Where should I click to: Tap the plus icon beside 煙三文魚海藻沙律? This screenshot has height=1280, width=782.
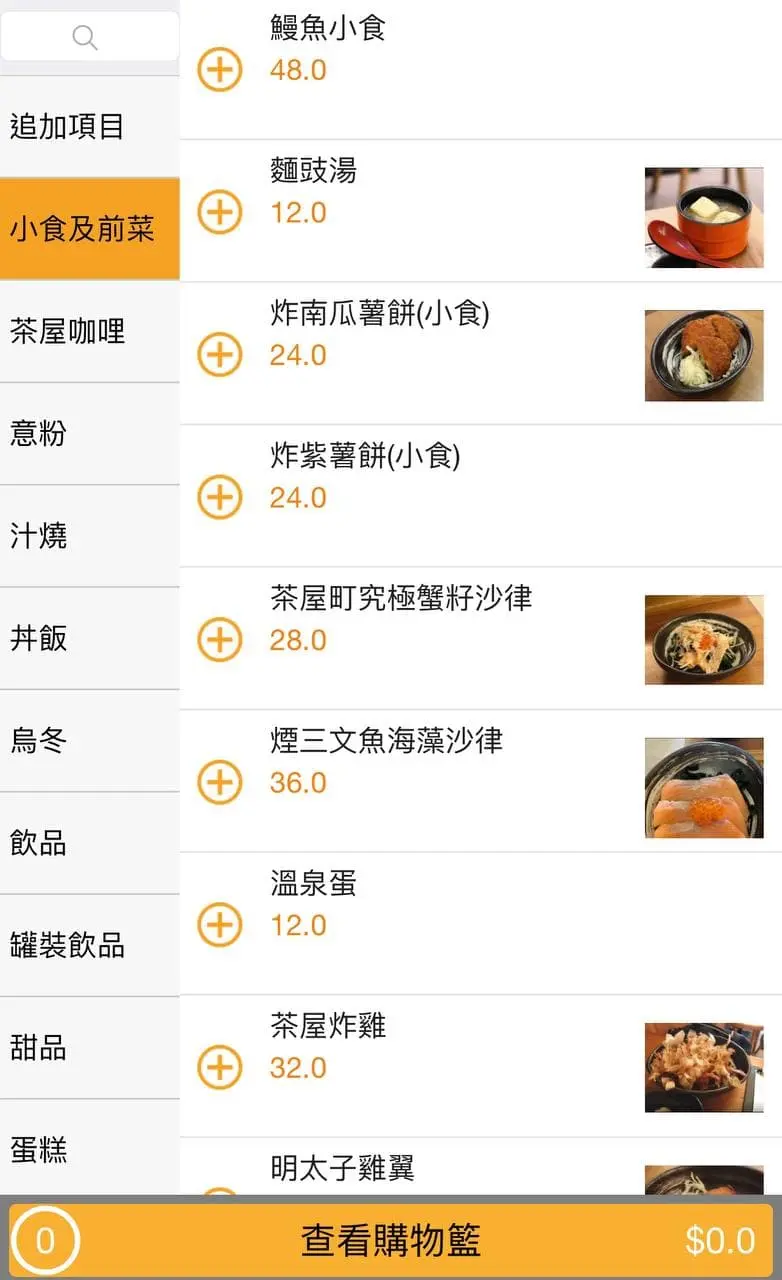[220, 782]
